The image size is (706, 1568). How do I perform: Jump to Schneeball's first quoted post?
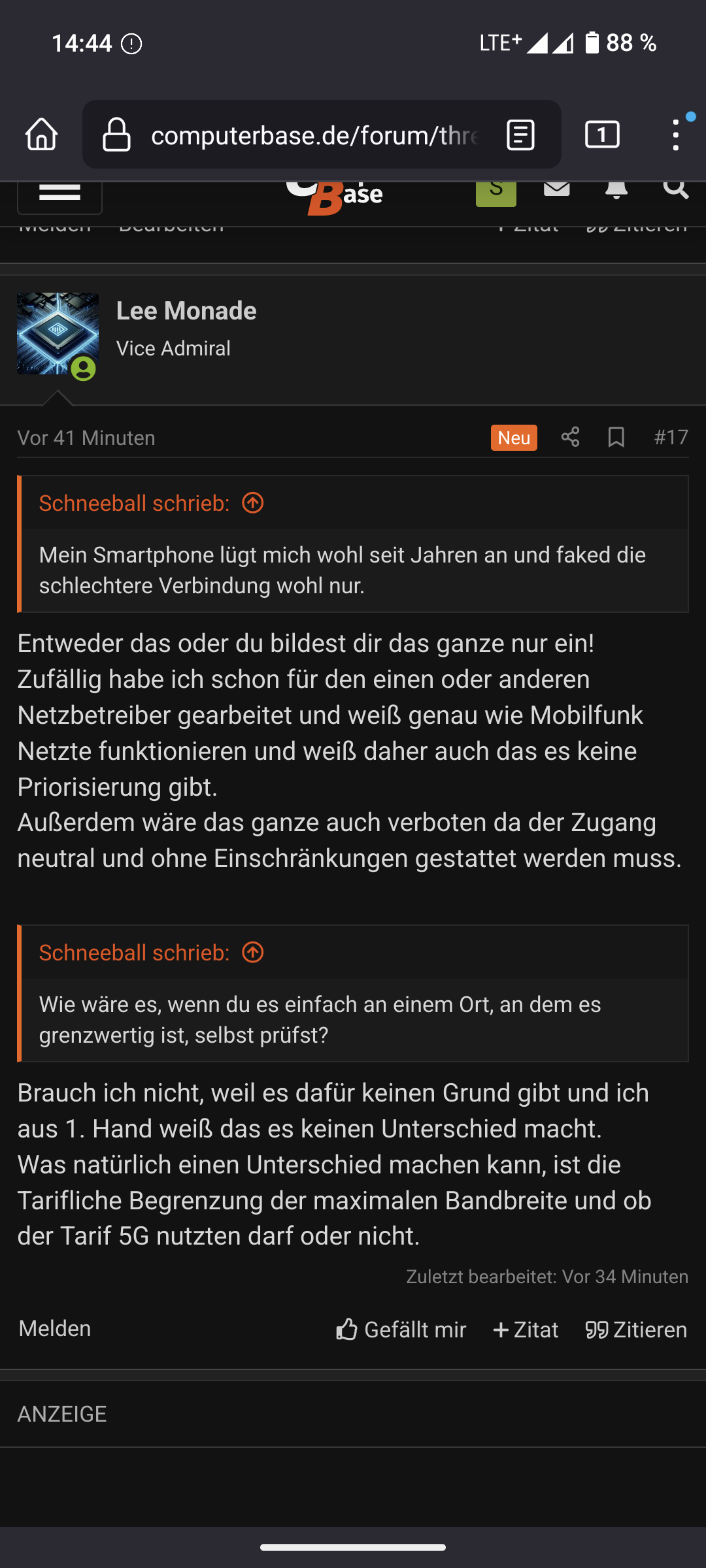point(253,503)
